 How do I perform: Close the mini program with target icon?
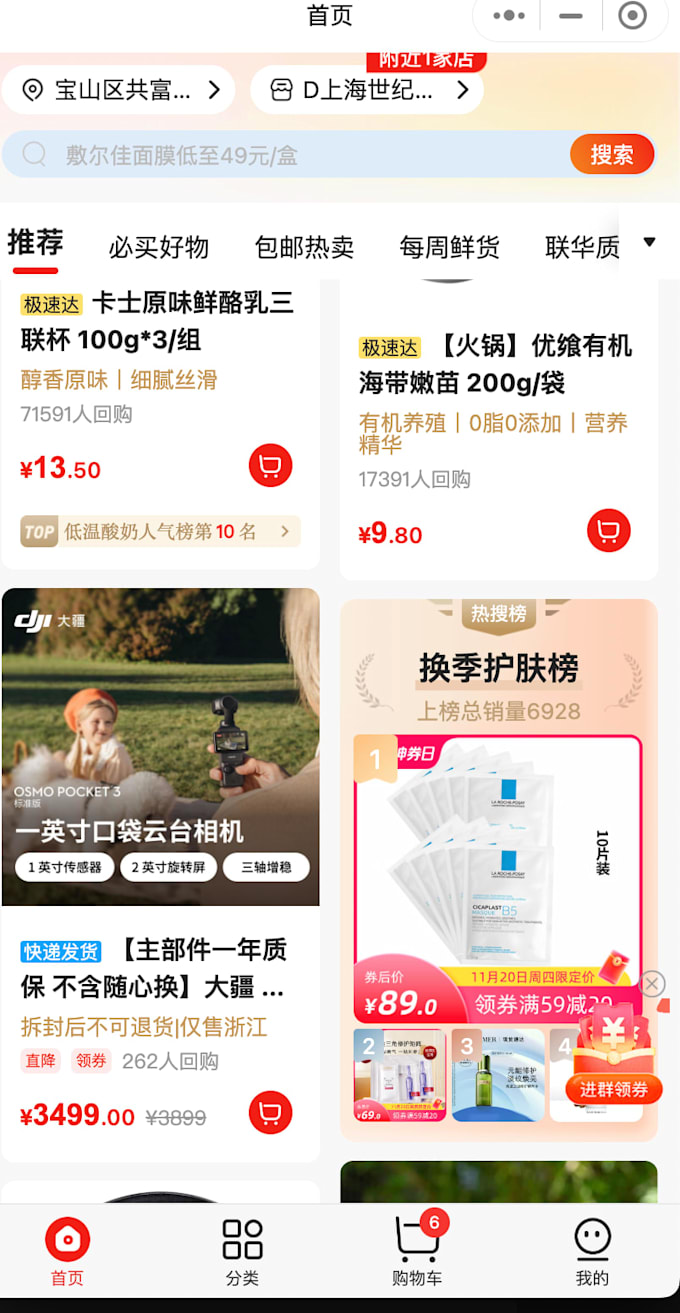(x=632, y=16)
